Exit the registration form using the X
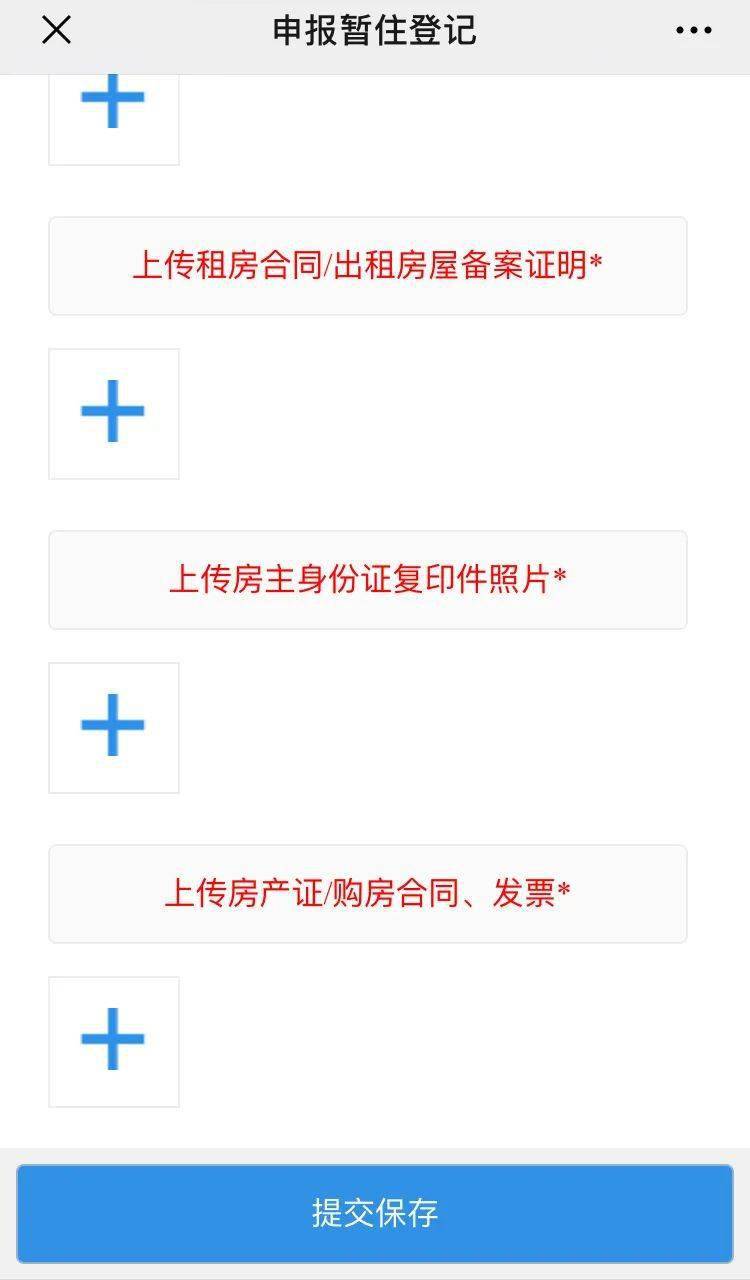The height and width of the screenshot is (1280, 750). click(56, 31)
